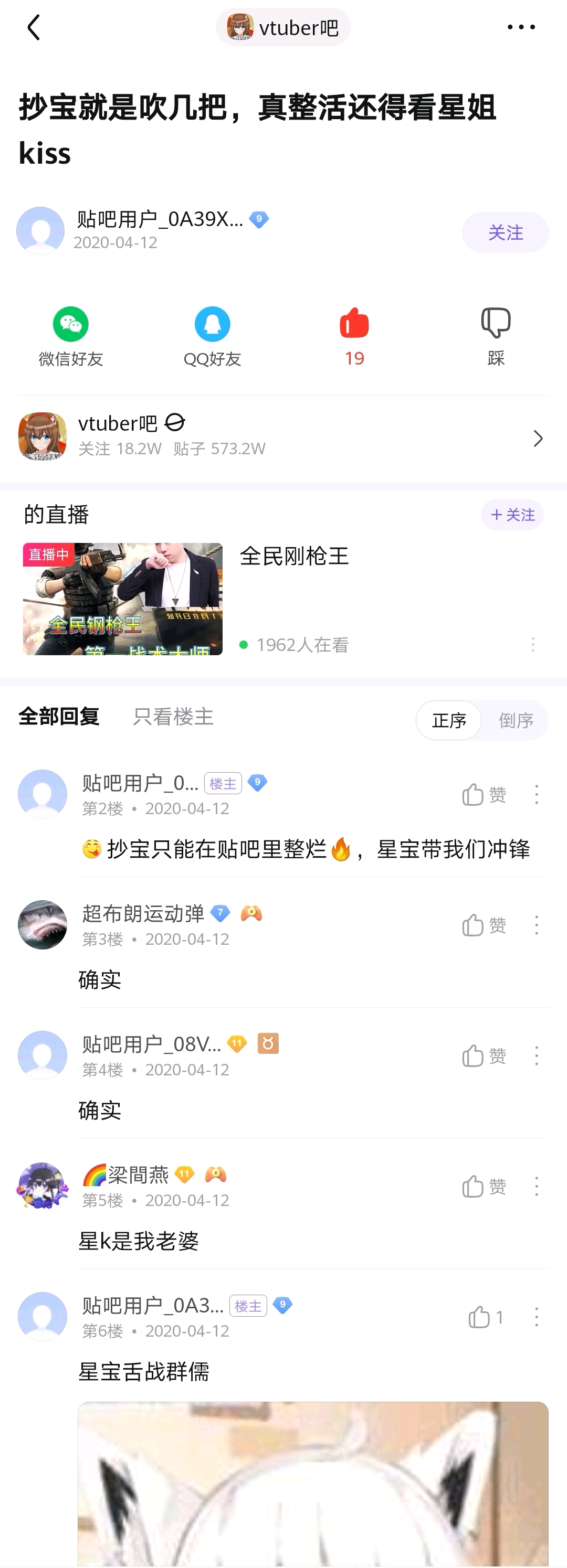567x1568 pixels.
Task: Open the 全民刚枪王 live stream
Action: click(x=123, y=599)
